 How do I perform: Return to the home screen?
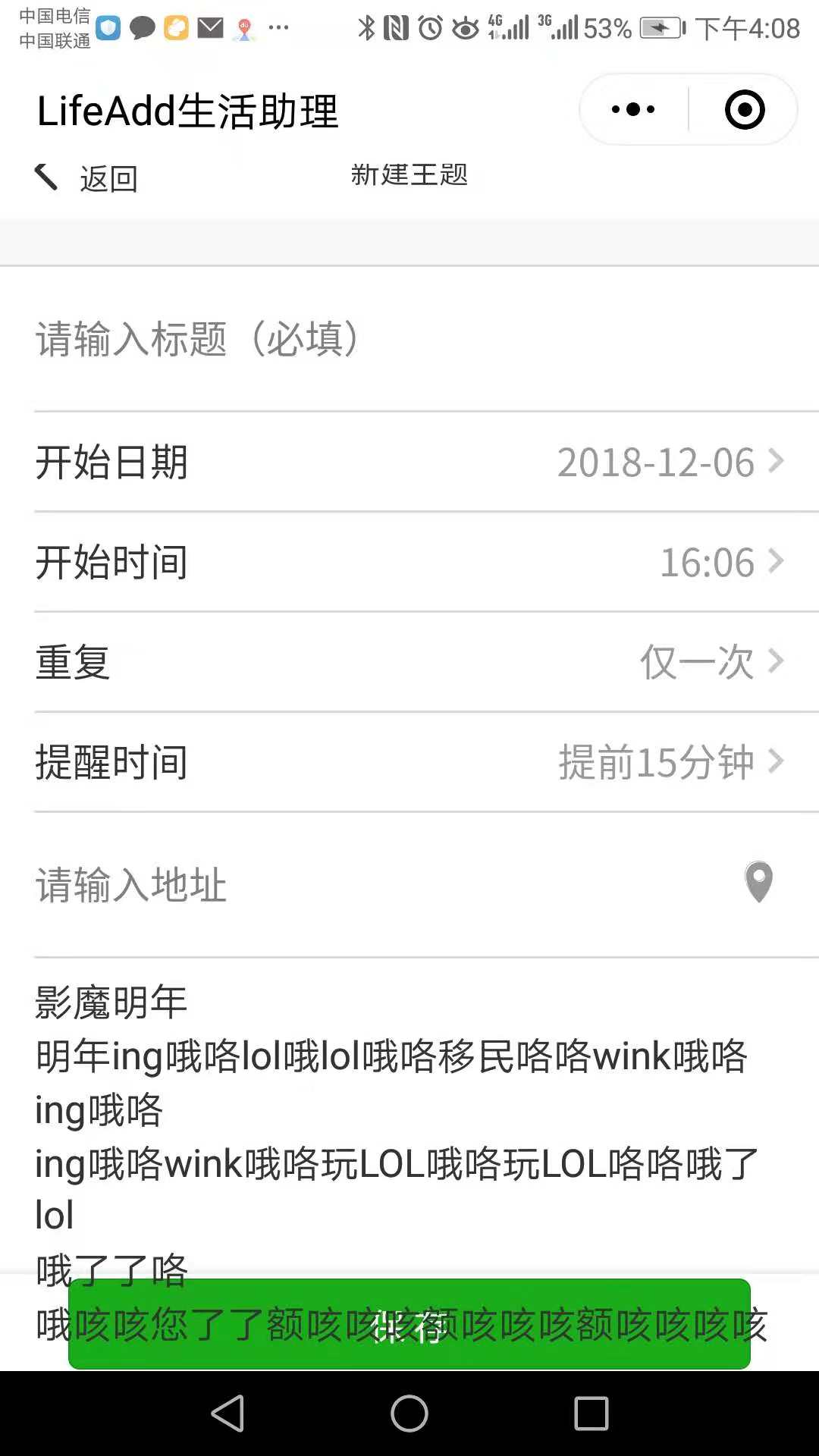pyautogui.click(x=409, y=1414)
